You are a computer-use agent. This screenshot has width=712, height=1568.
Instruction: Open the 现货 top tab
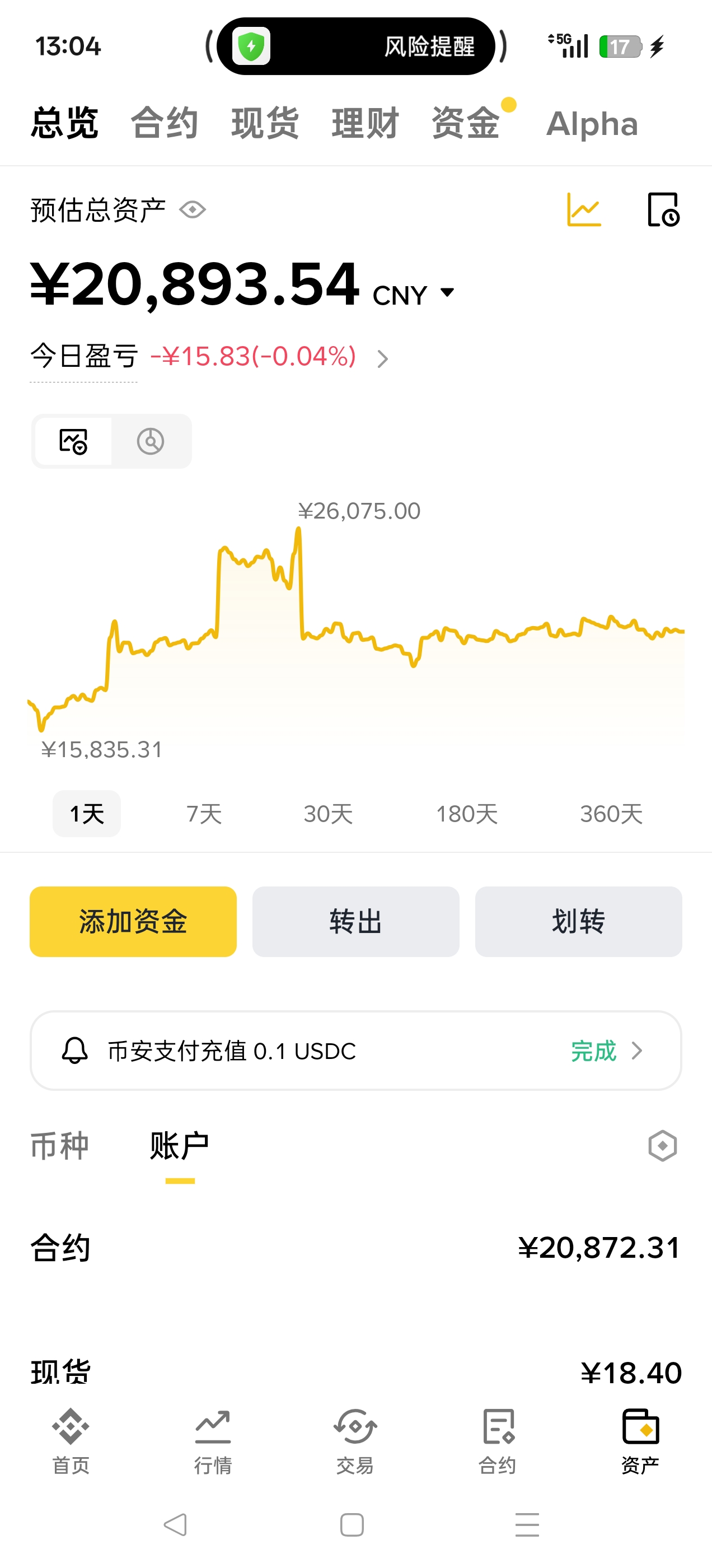(265, 124)
